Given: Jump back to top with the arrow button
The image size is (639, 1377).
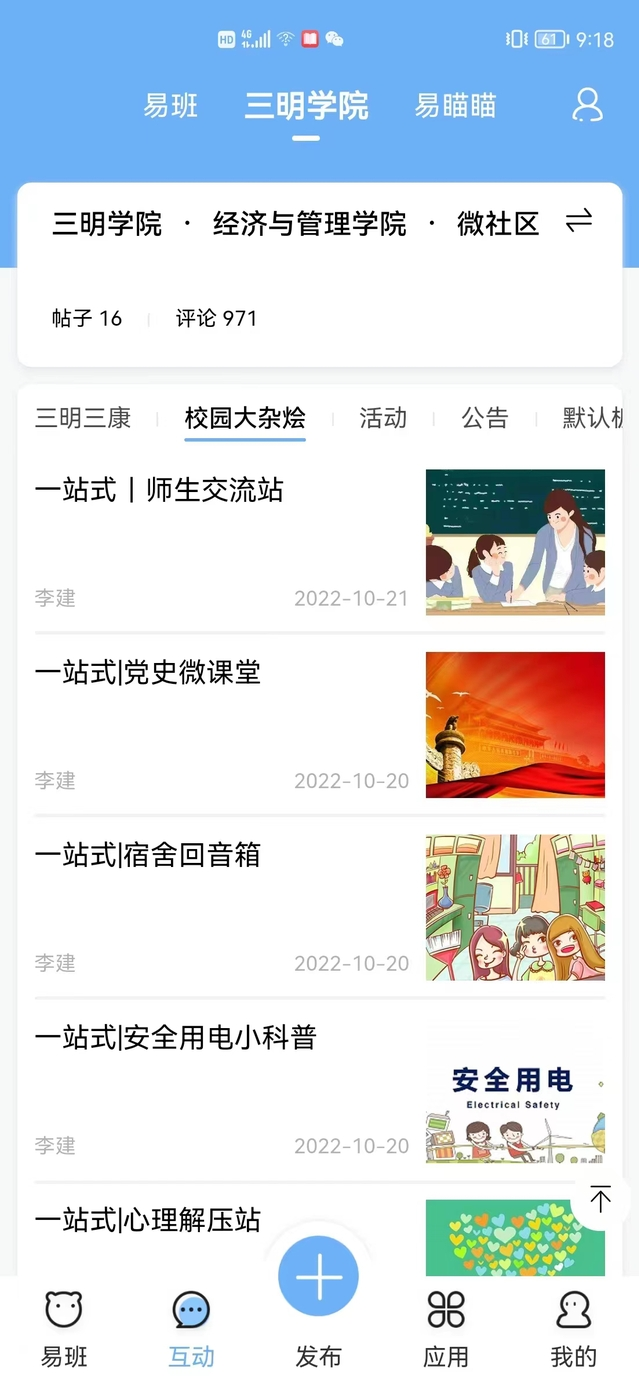Looking at the screenshot, I should [x=600, y=1199].
